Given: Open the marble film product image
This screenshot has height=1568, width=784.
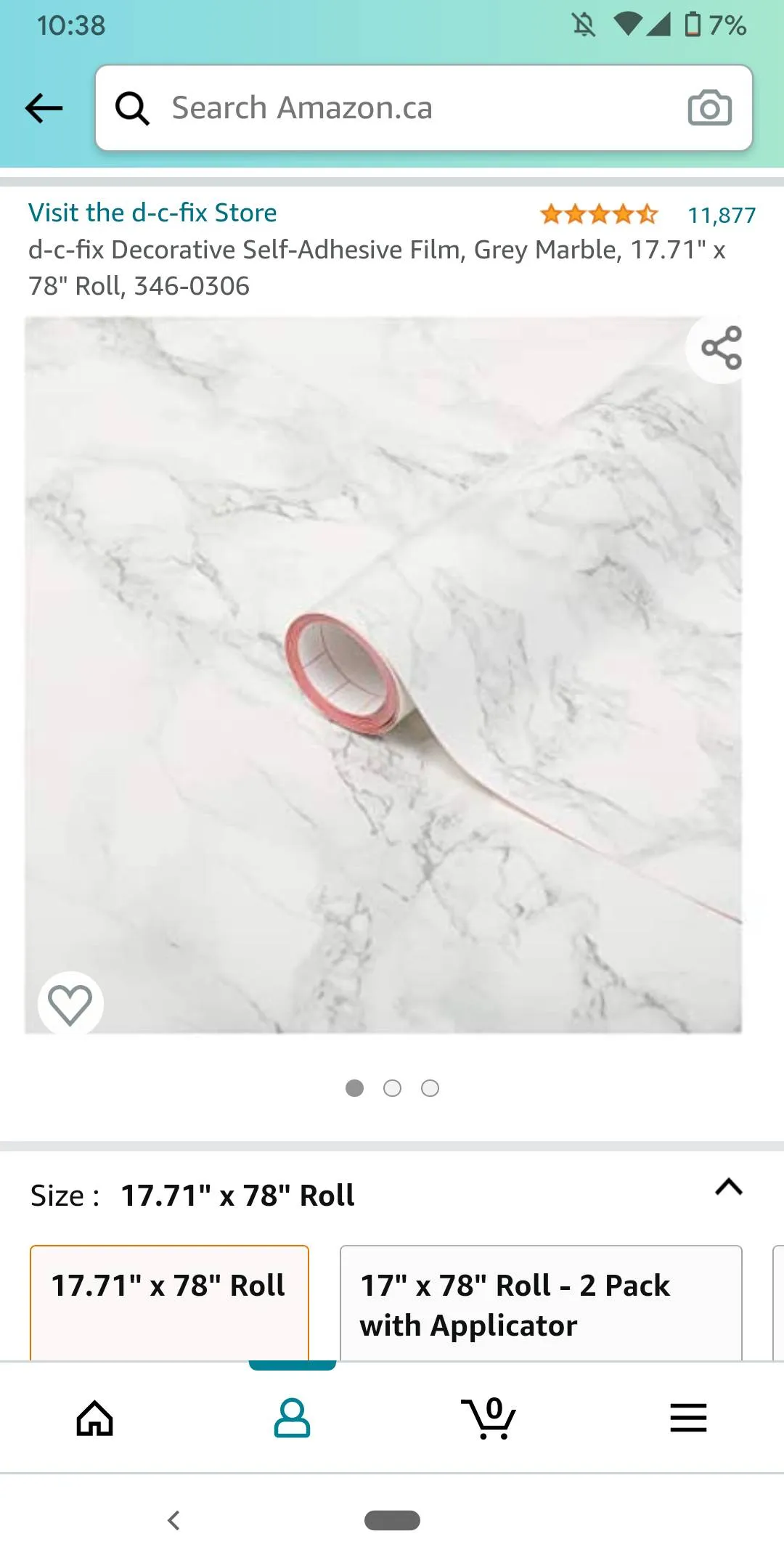Looking at the screenshot, I should tap(383, 675).
